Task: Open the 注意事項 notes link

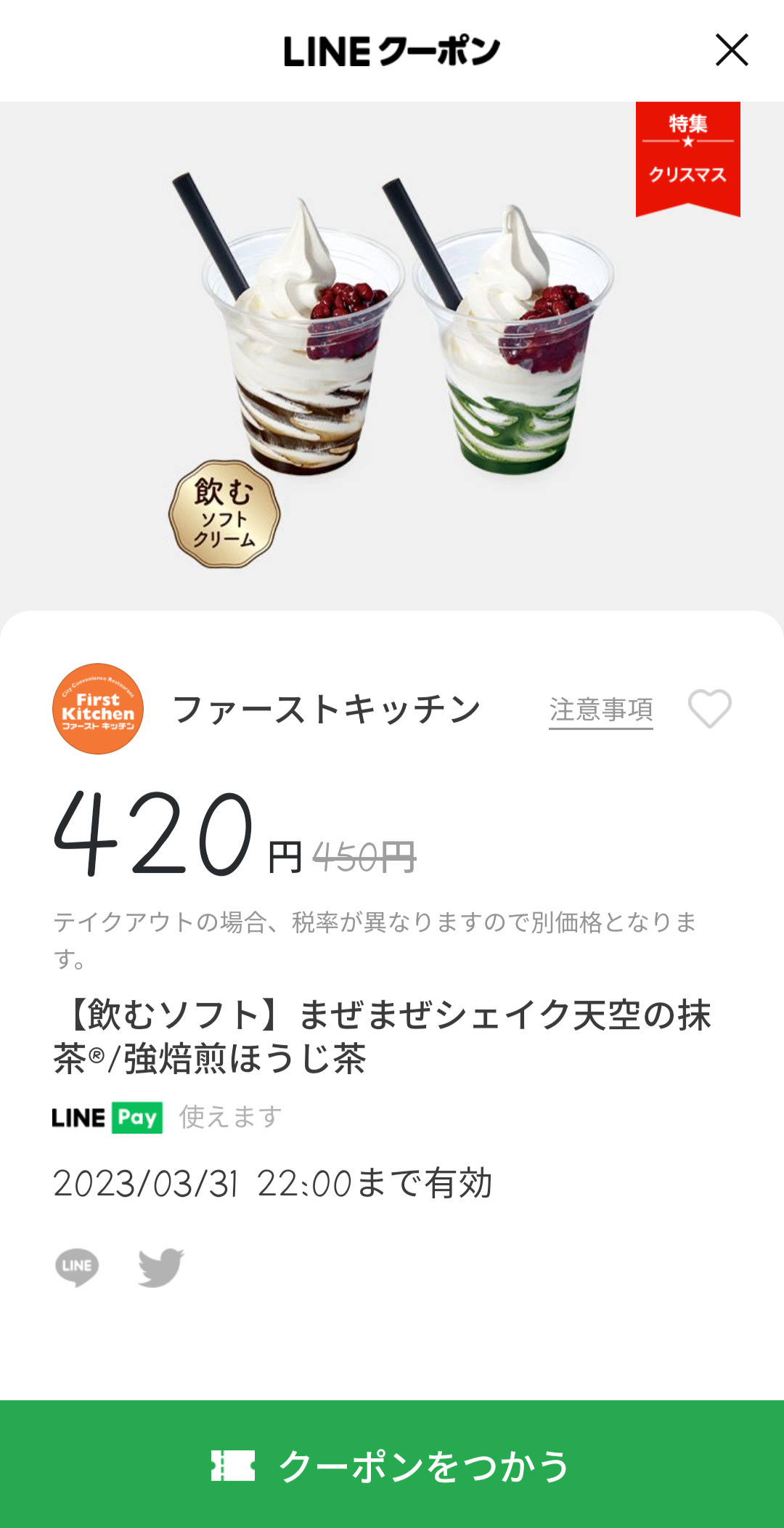Action: pyautogui.click(x=600, y=710)
